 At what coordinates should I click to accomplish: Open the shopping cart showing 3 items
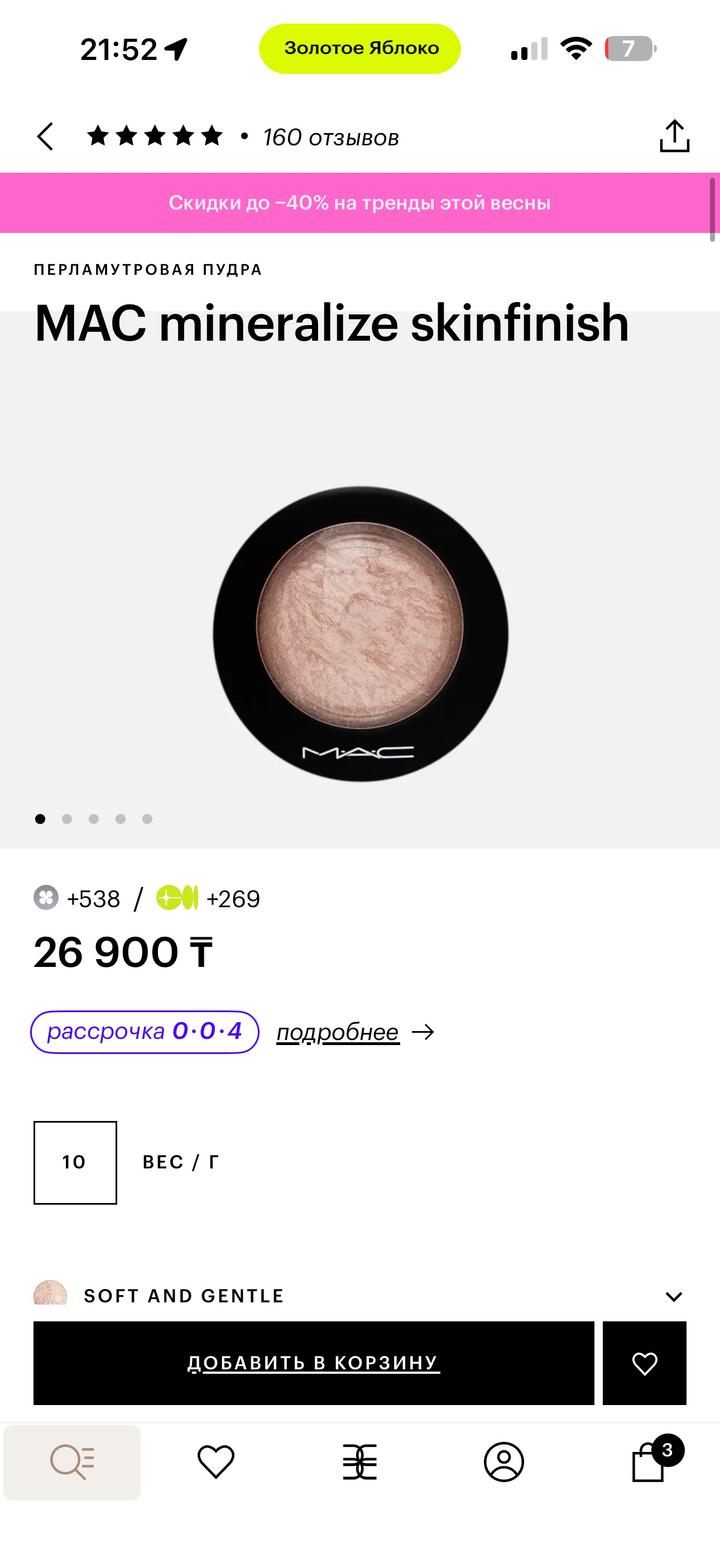click(x=647, y=1461)
